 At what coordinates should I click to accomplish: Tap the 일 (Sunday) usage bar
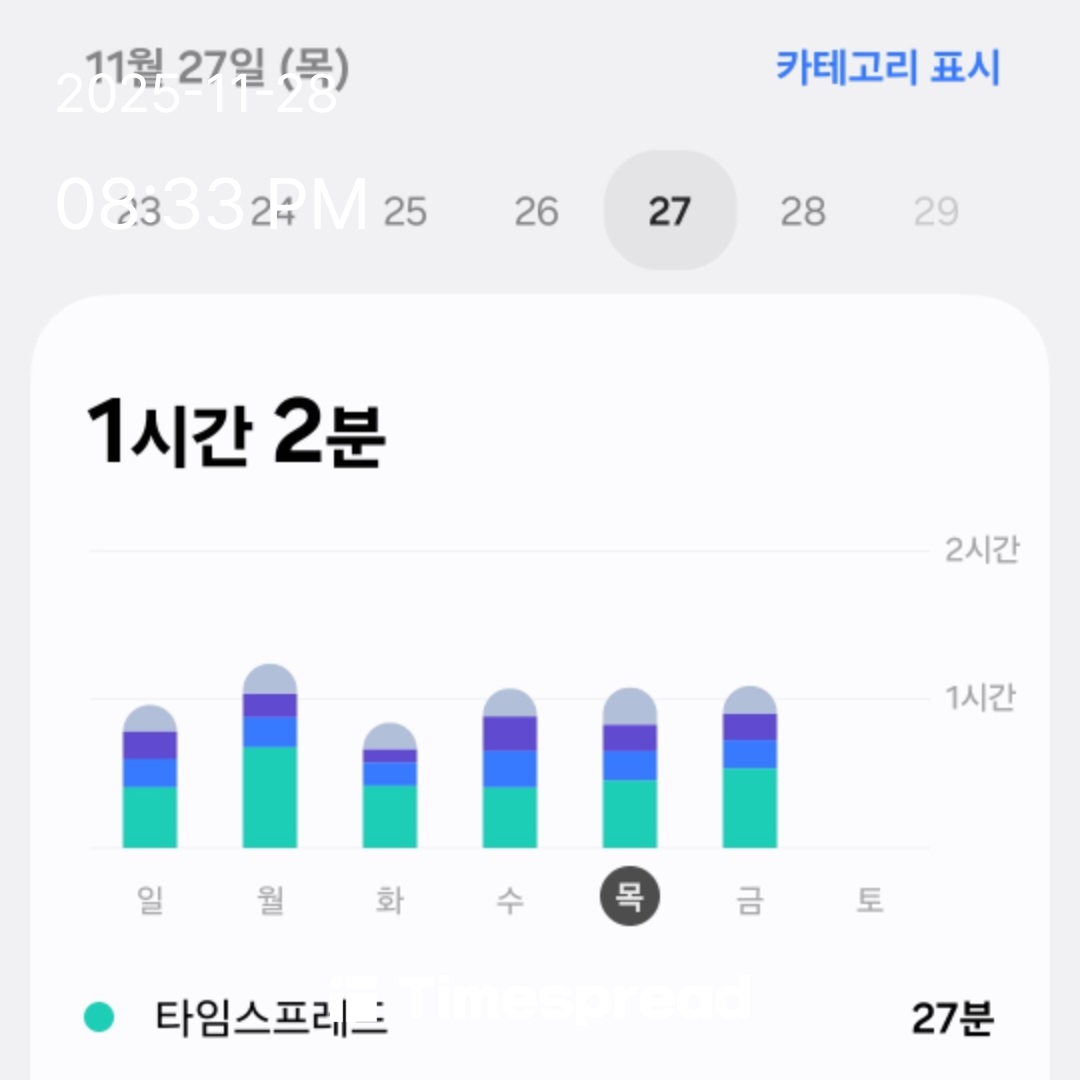coord(150,780)
